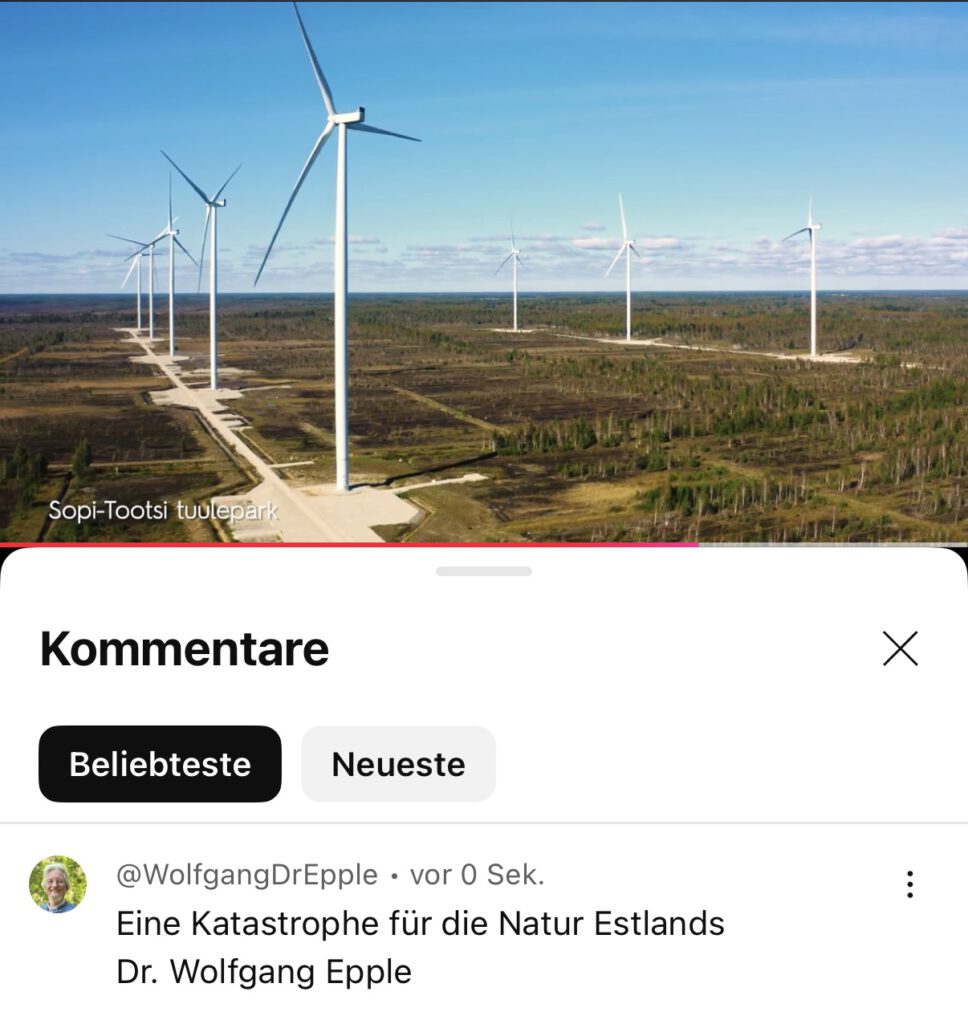Close the Kommentare panel
This screenshot has width=968, height=1024.
pos(900,649)
